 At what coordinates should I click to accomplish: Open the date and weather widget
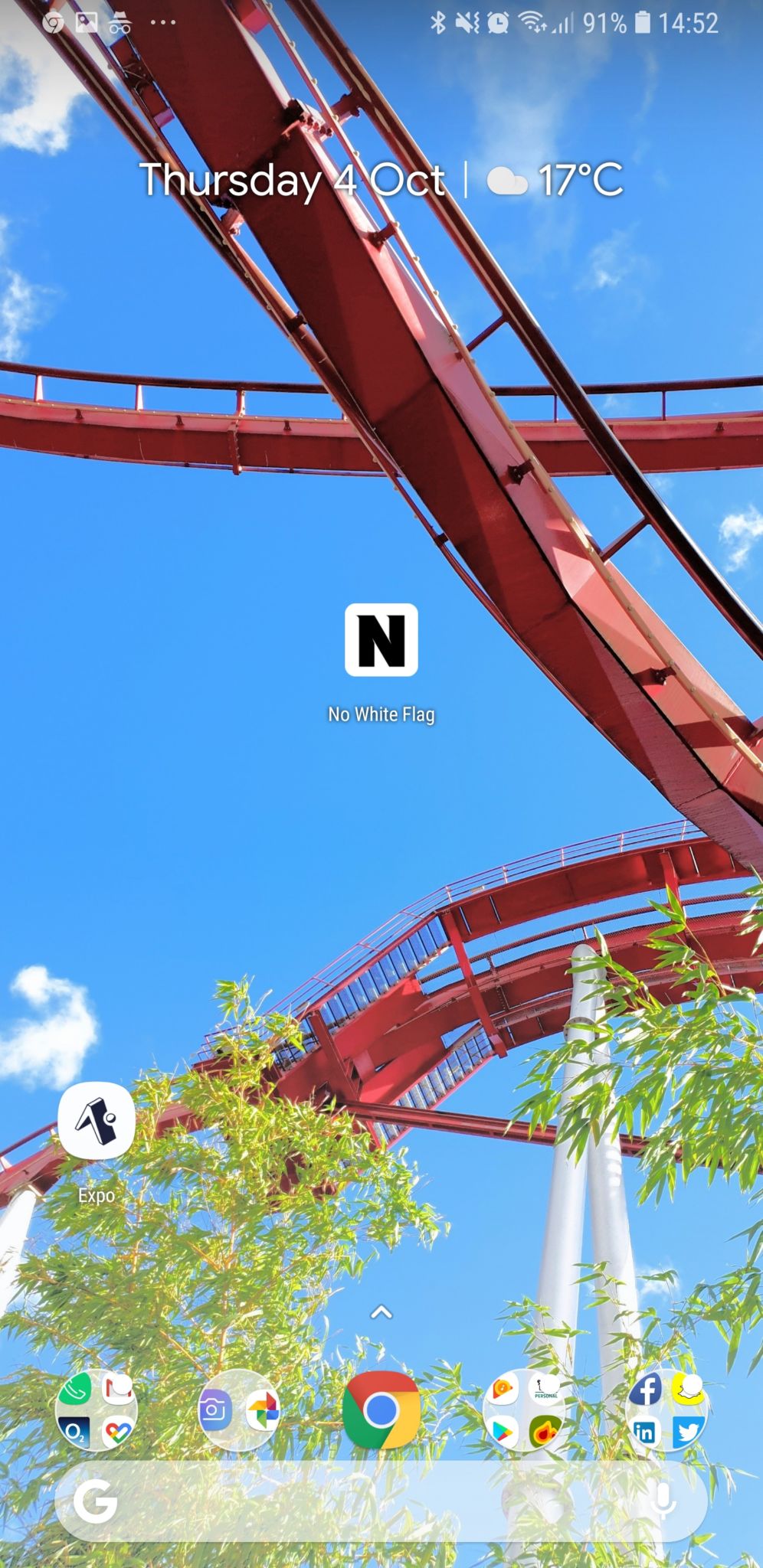pos(381,181)
